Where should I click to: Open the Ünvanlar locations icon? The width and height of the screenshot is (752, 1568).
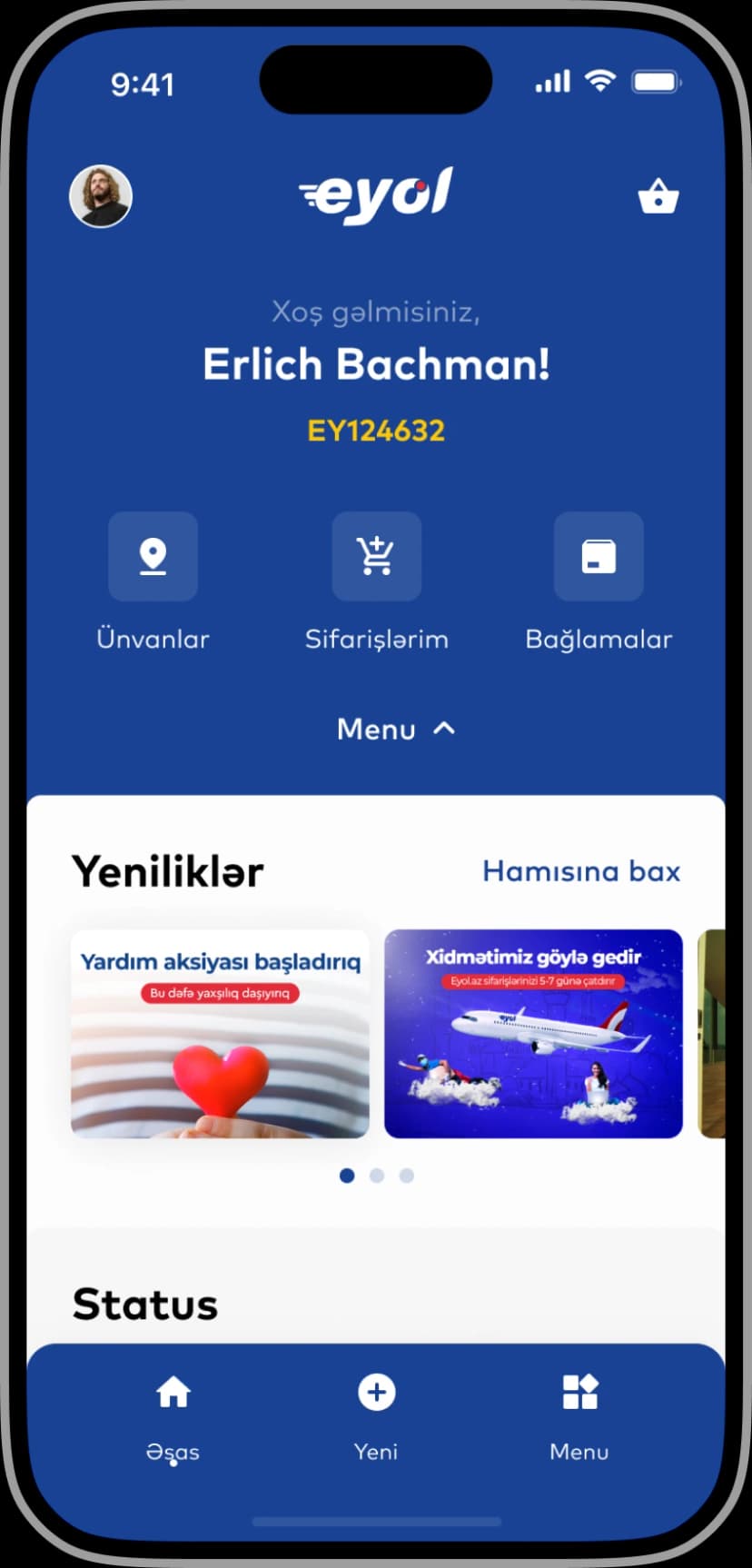click(x=152, y=557)
